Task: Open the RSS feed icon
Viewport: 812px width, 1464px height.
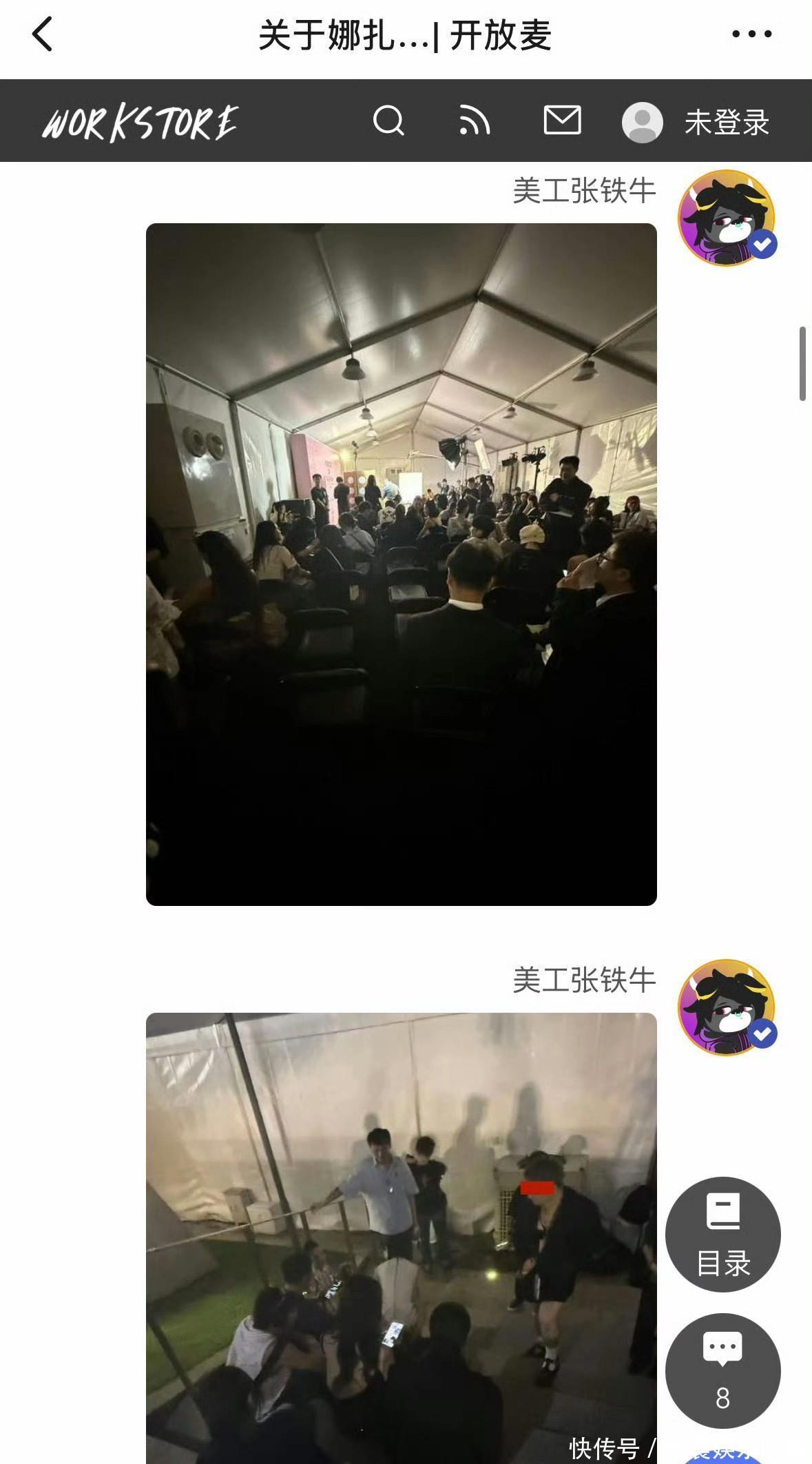Action: 475,121
